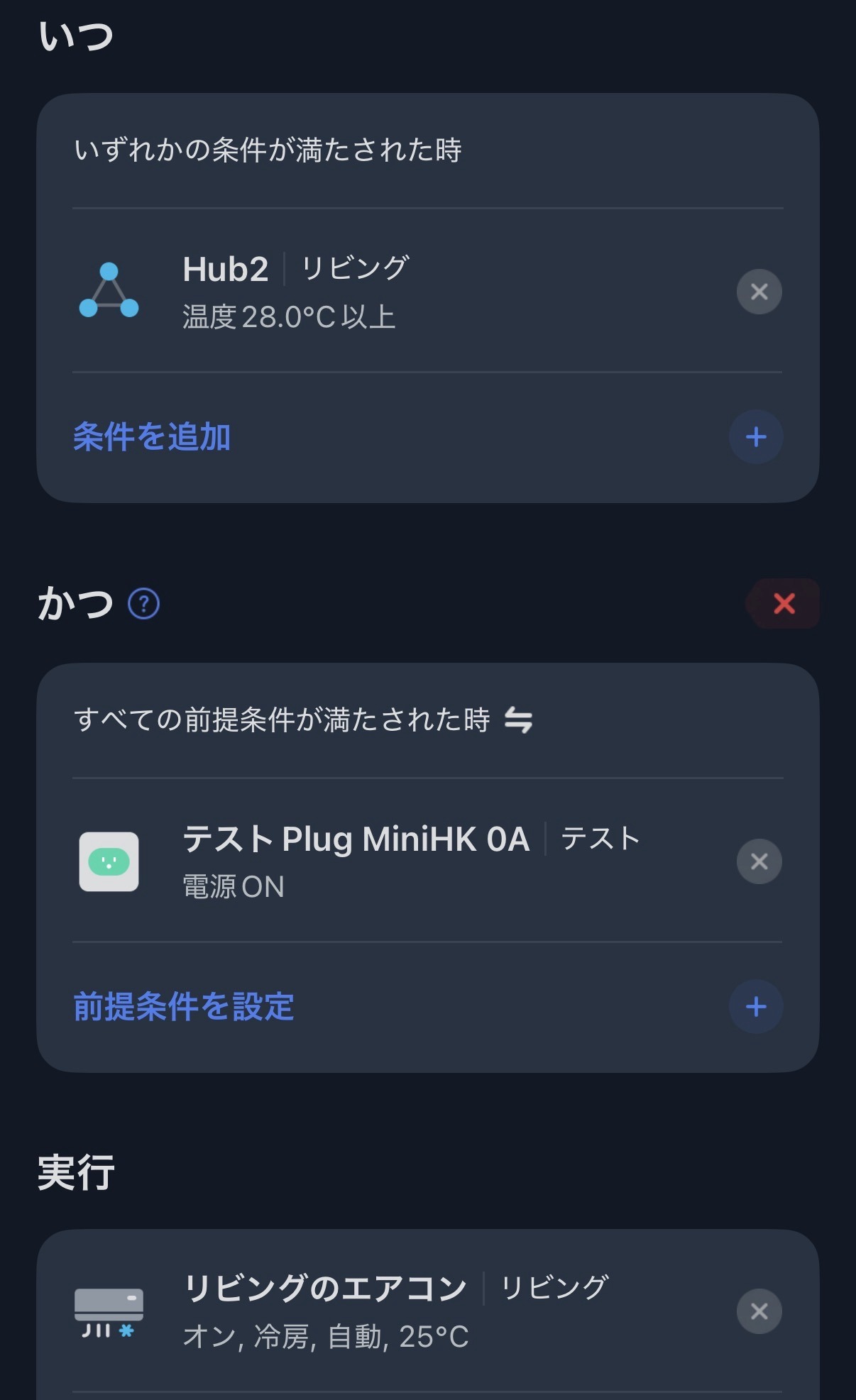Delete the かつ precondition section

point(784,604)
